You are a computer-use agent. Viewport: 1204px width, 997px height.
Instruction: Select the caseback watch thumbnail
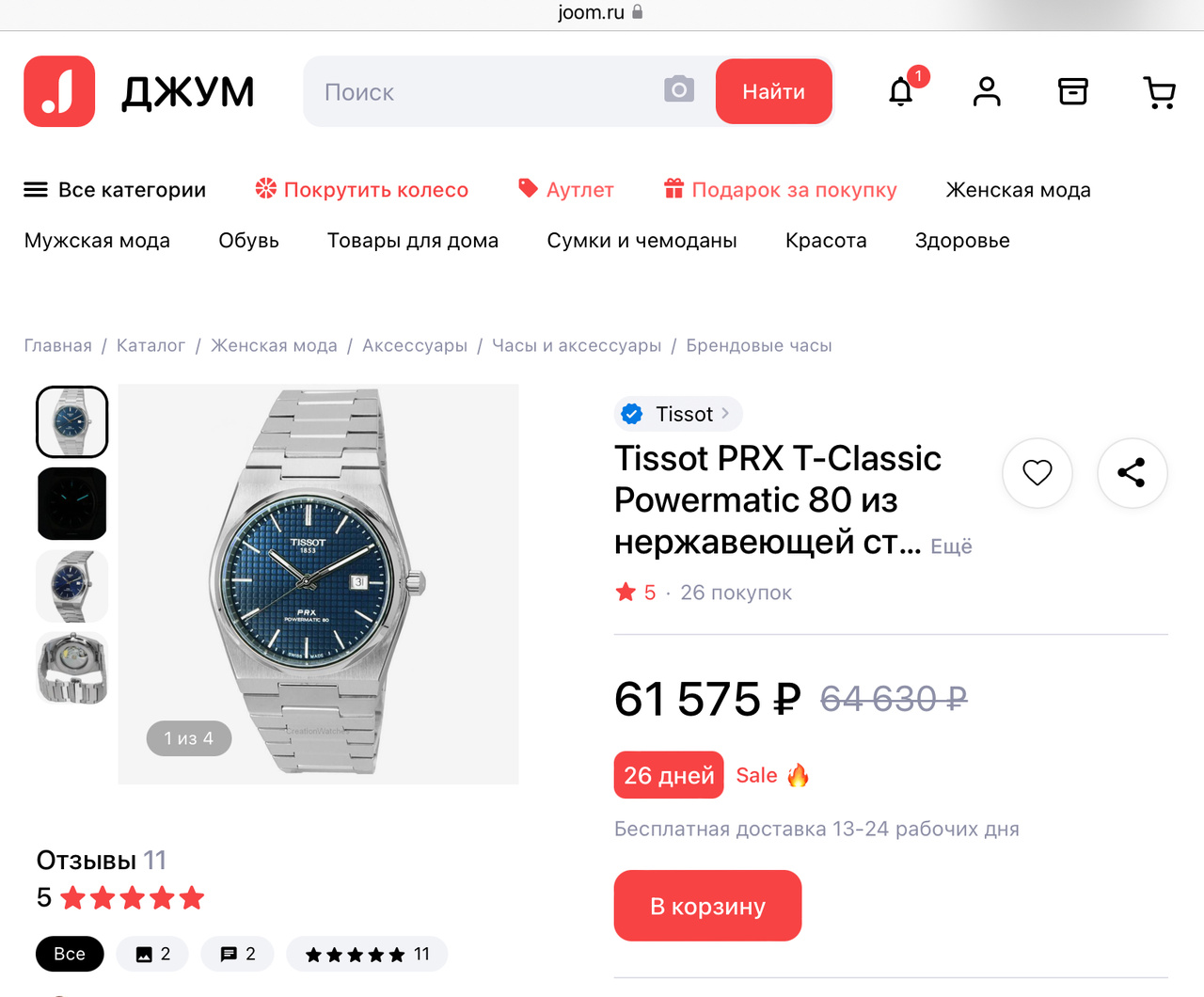(72, 668)
